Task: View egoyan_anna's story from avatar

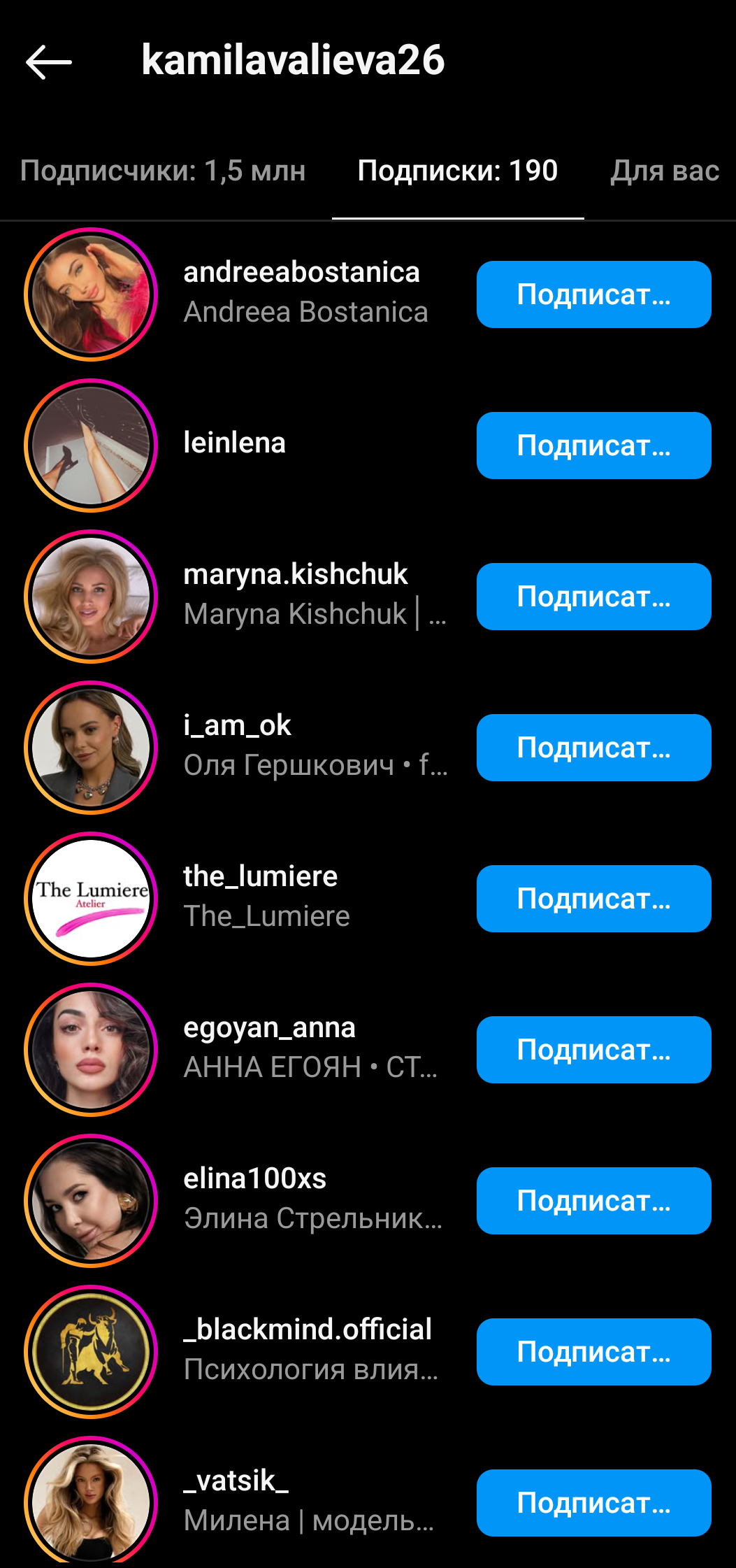Action: click(91, 1050)
